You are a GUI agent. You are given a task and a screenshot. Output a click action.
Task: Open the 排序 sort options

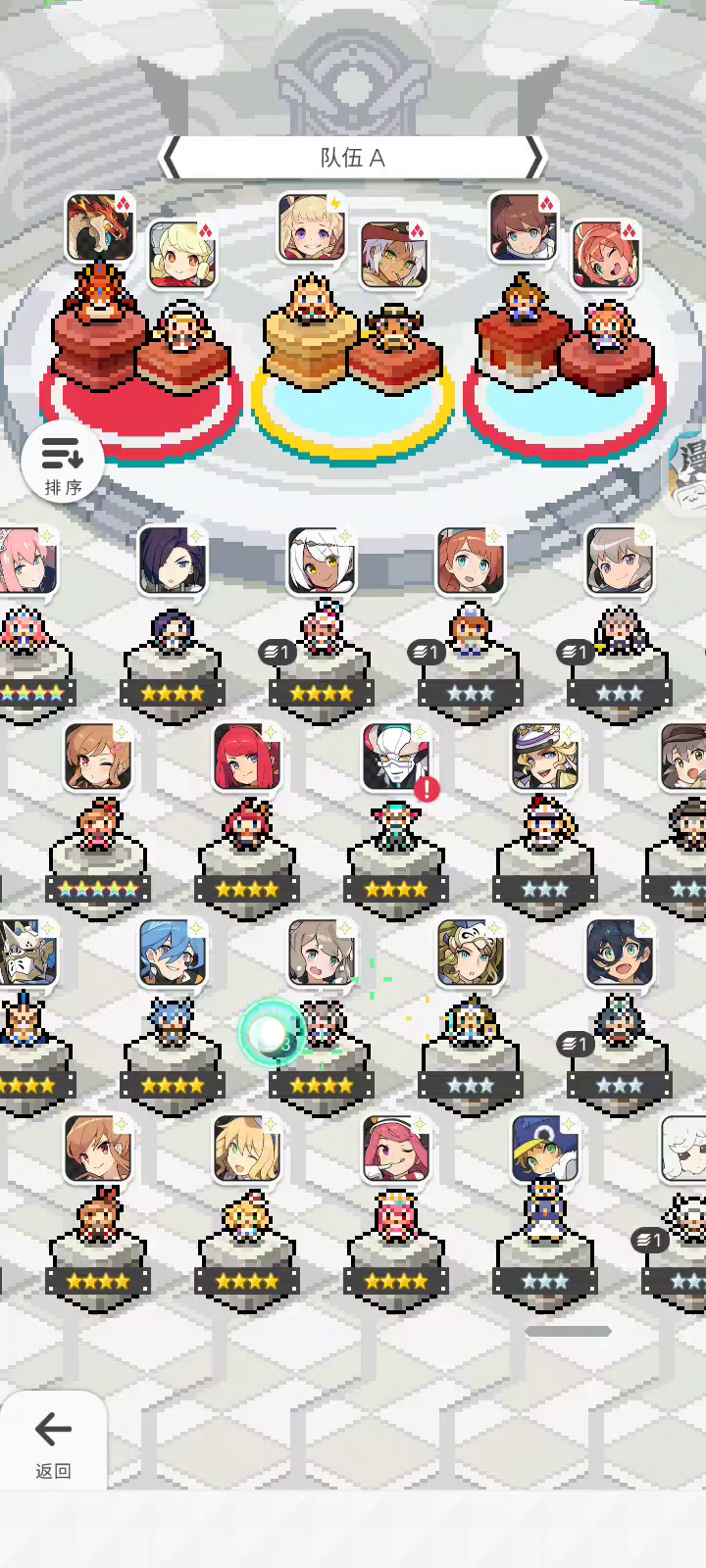63,463
